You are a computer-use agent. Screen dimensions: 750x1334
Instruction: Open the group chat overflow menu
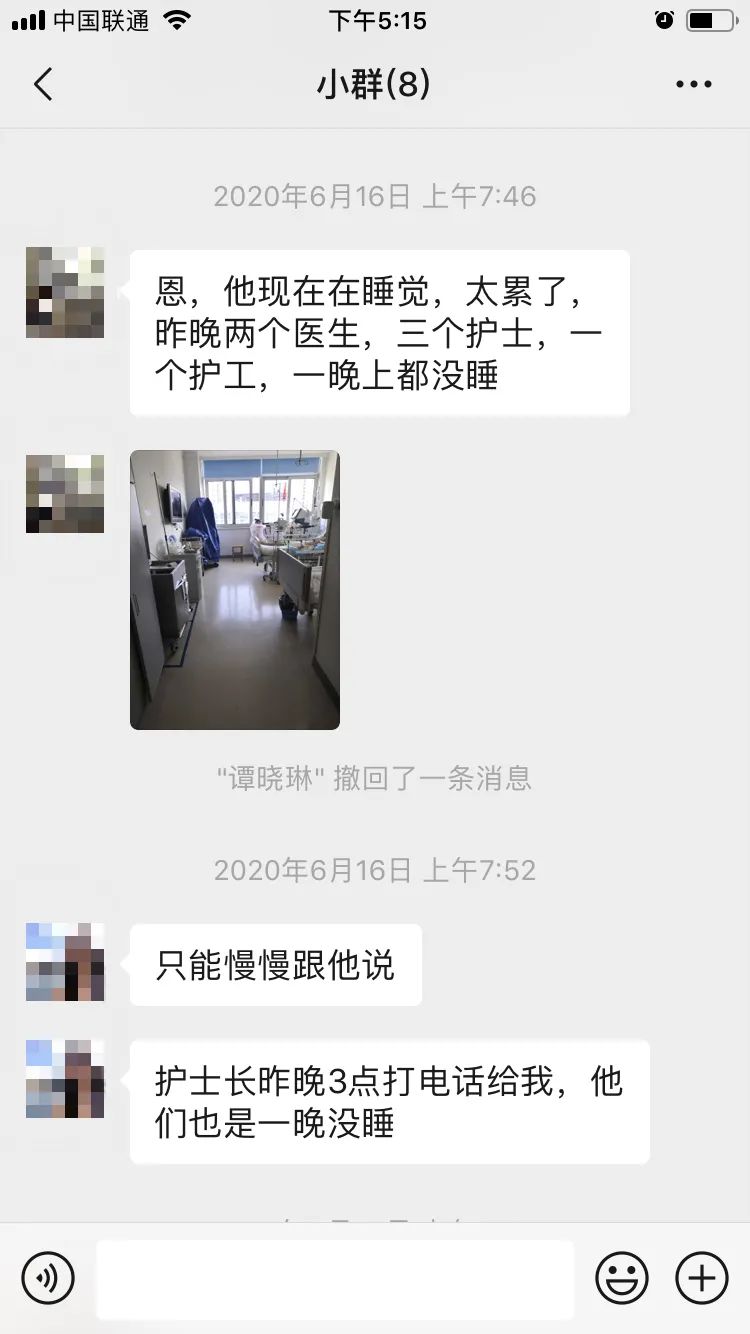pos(694,85)
